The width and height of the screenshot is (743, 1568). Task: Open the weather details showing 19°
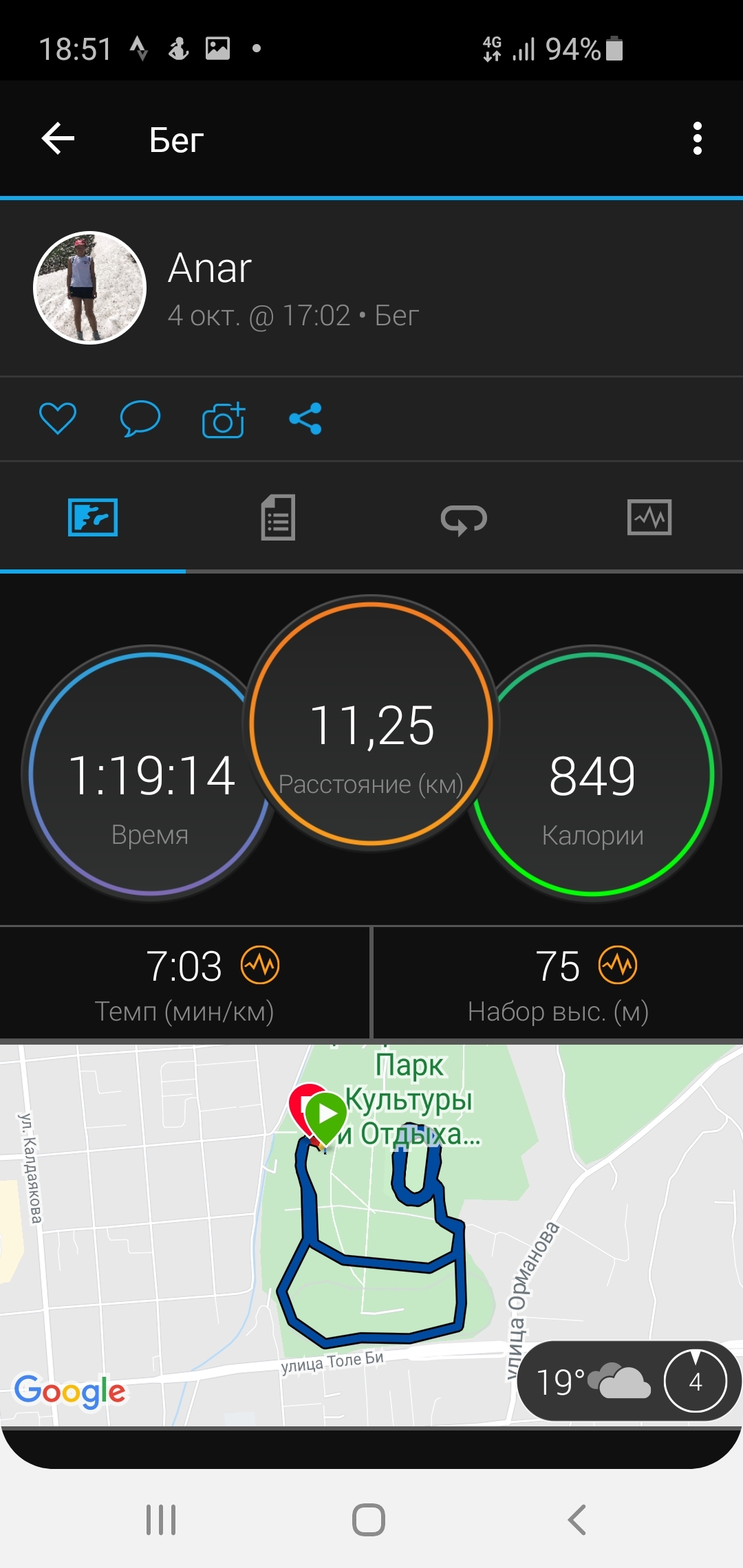[592, 1381]
